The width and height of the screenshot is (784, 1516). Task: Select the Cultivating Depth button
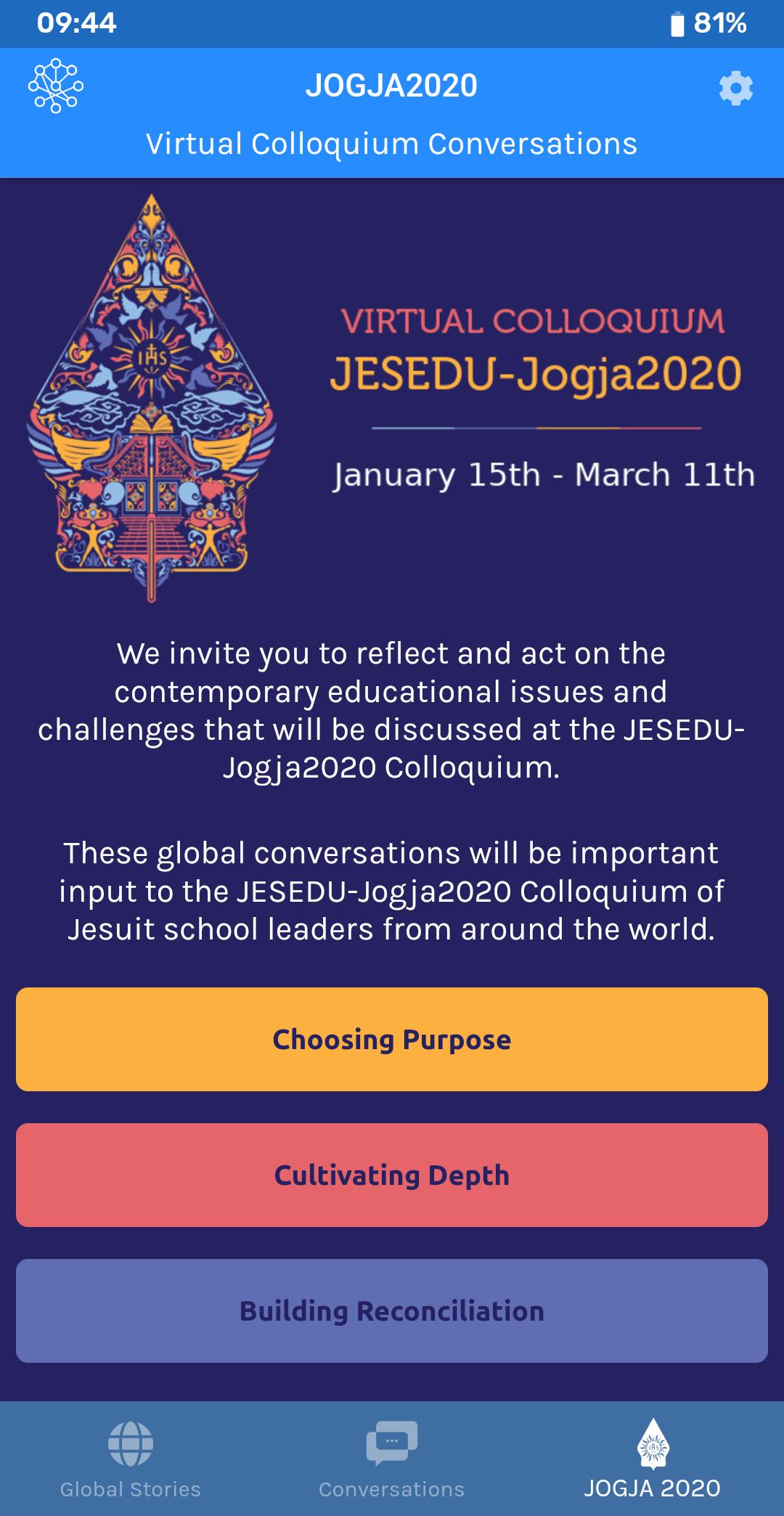(x=392, y=1175)
